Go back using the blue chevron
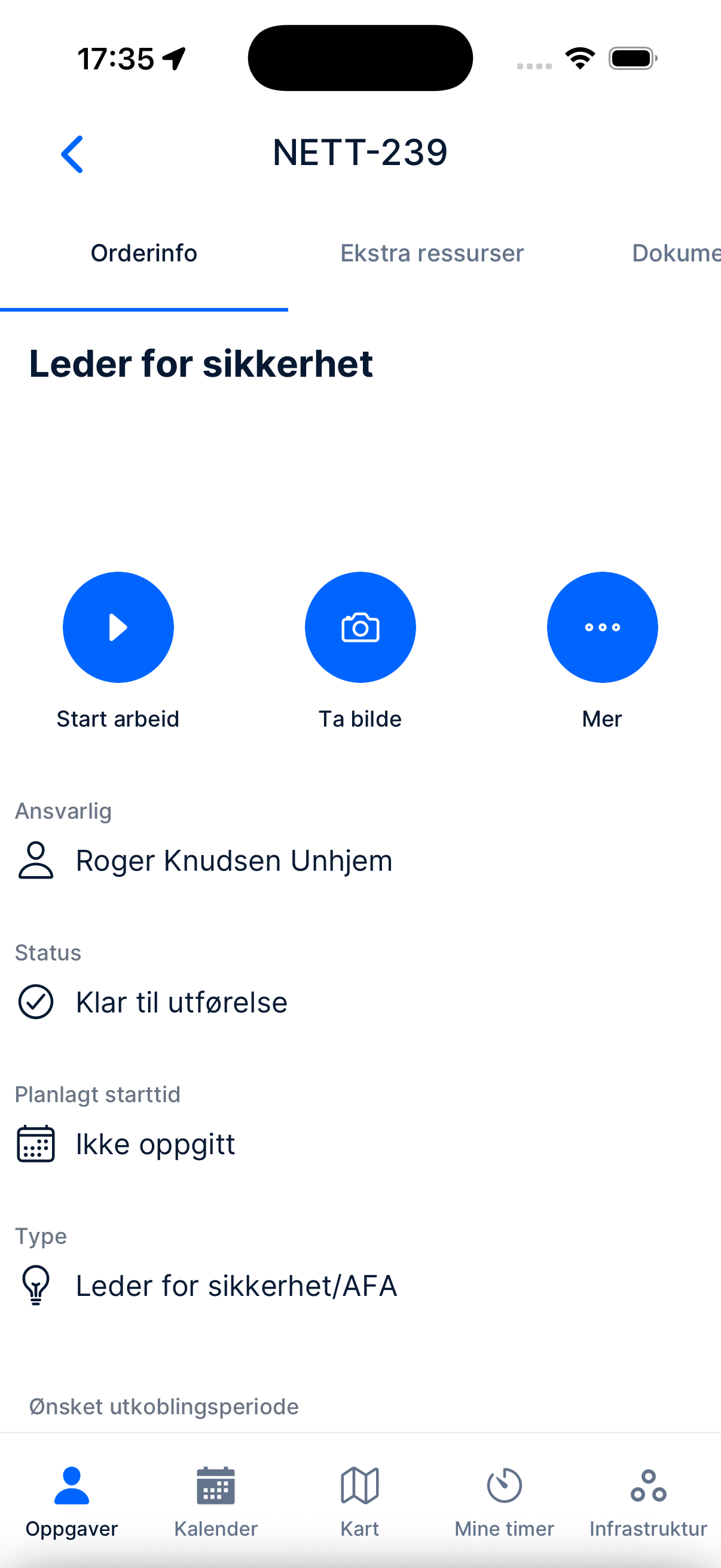This screenshot has width=721, height=1568. [x=72, y=153]
